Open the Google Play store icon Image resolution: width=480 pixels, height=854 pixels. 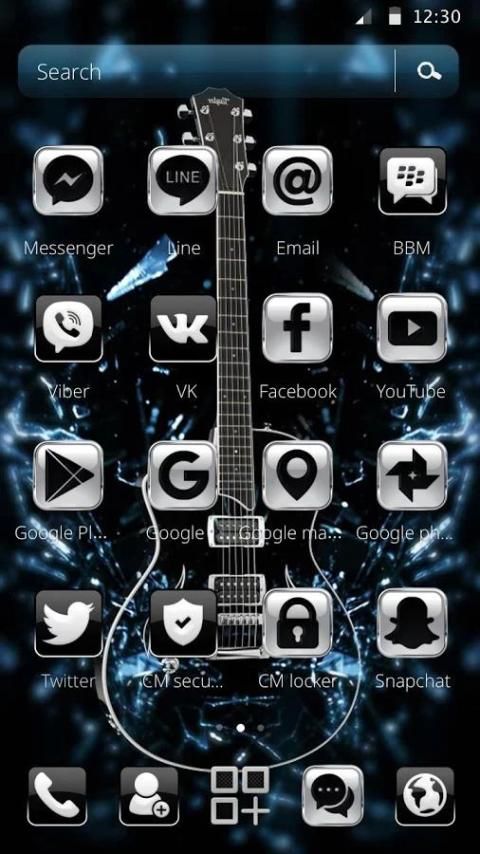click(x=68, y=475)
